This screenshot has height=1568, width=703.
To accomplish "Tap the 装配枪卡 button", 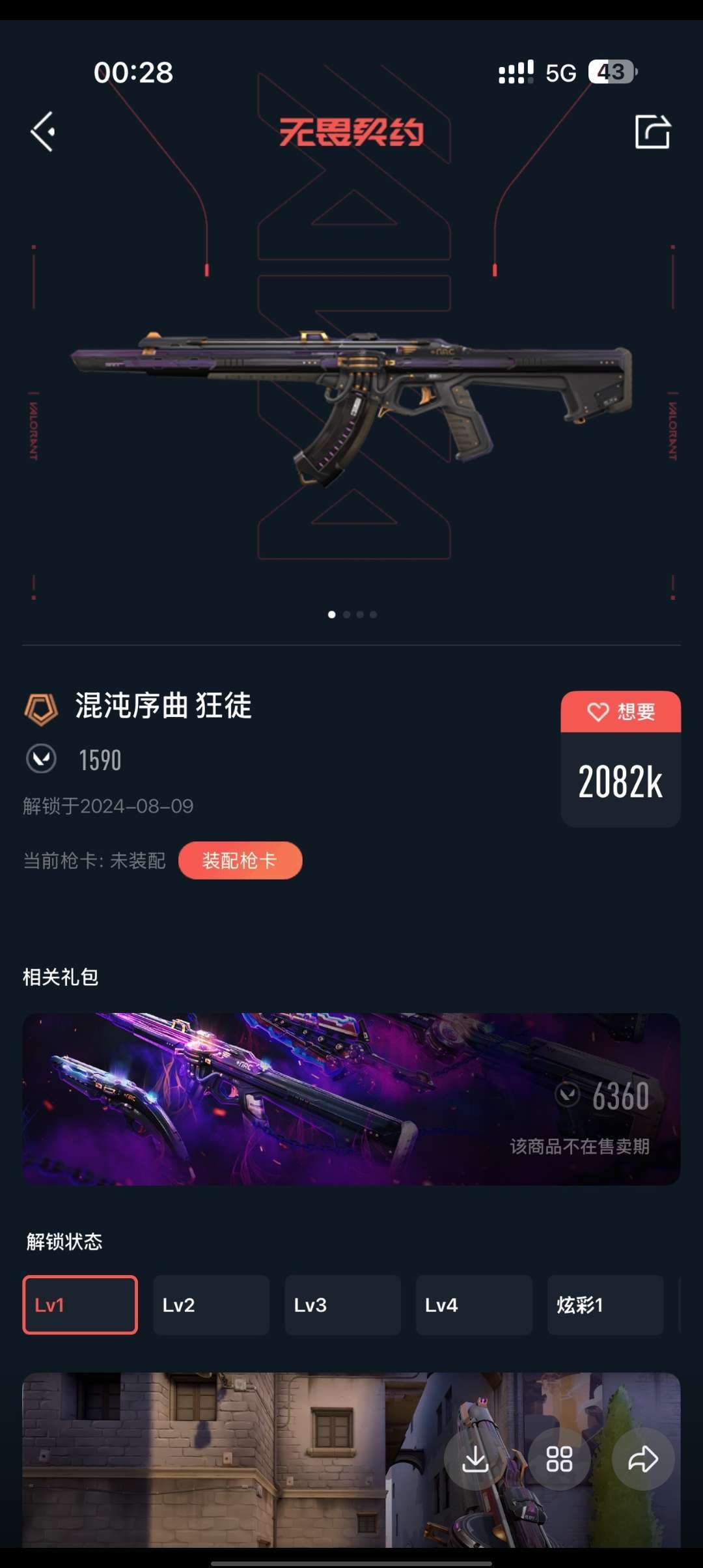I will click(240, 861).
